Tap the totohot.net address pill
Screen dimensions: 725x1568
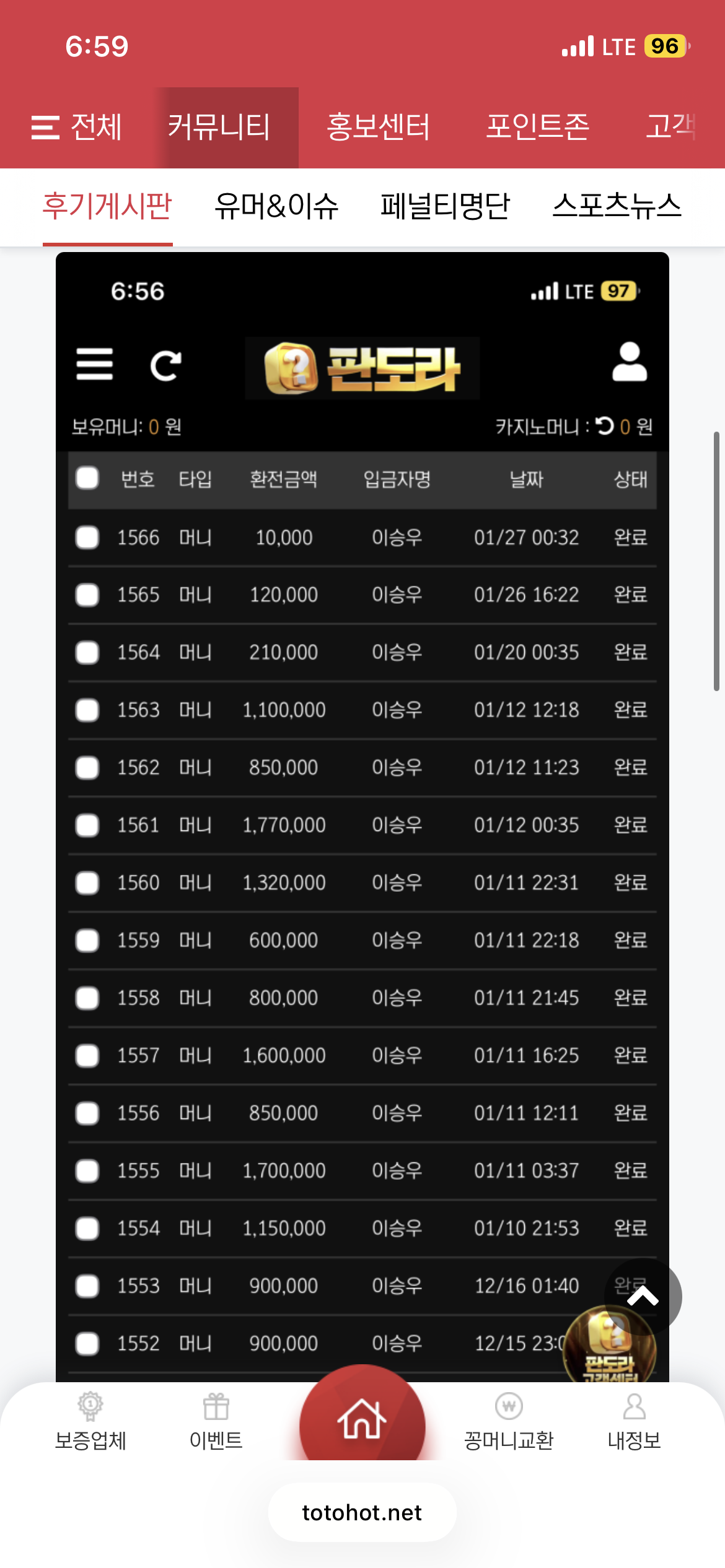362,1512
